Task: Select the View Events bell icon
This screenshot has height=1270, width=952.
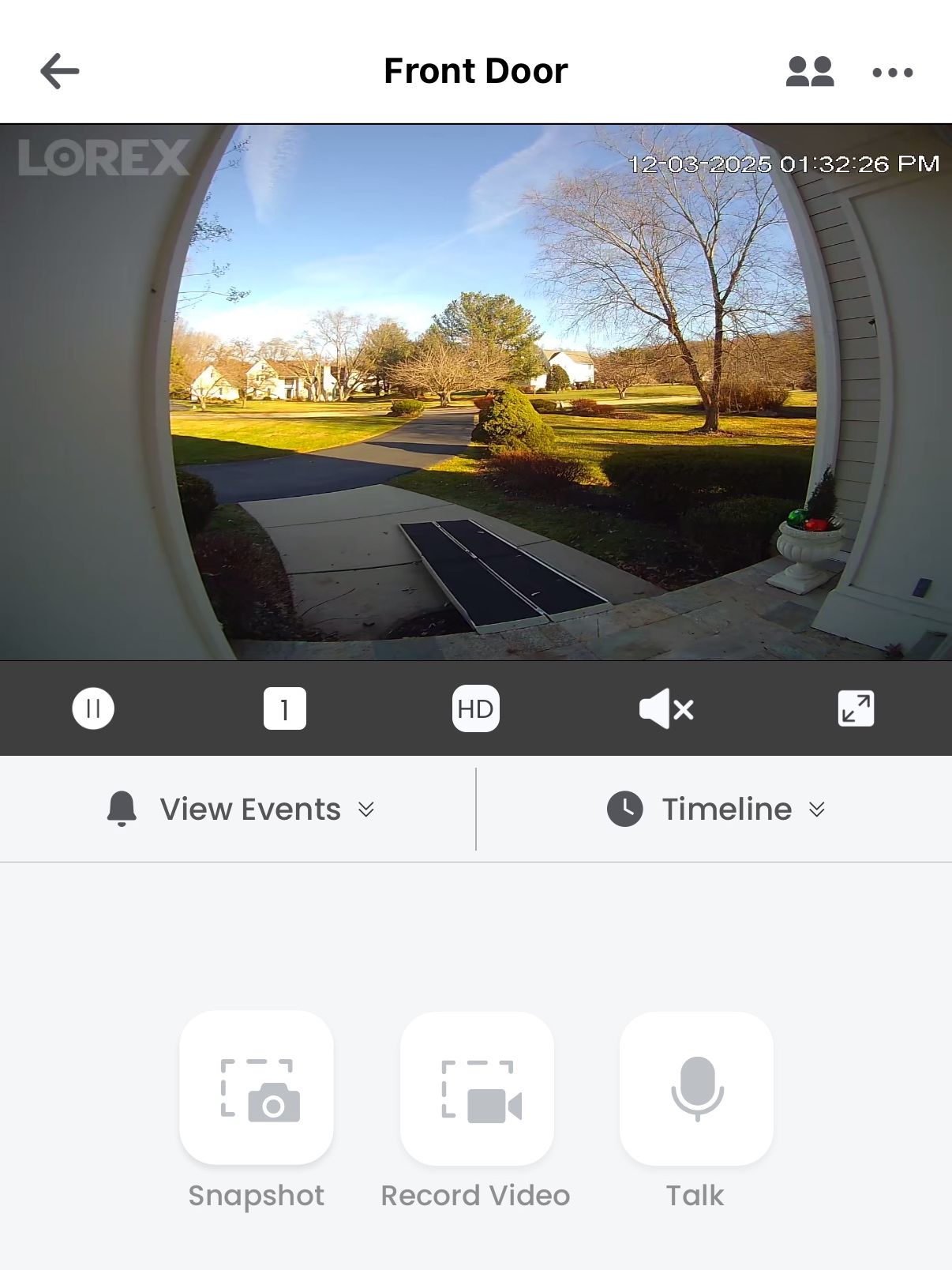Action: pyautogui.click(x=120, y=809)
